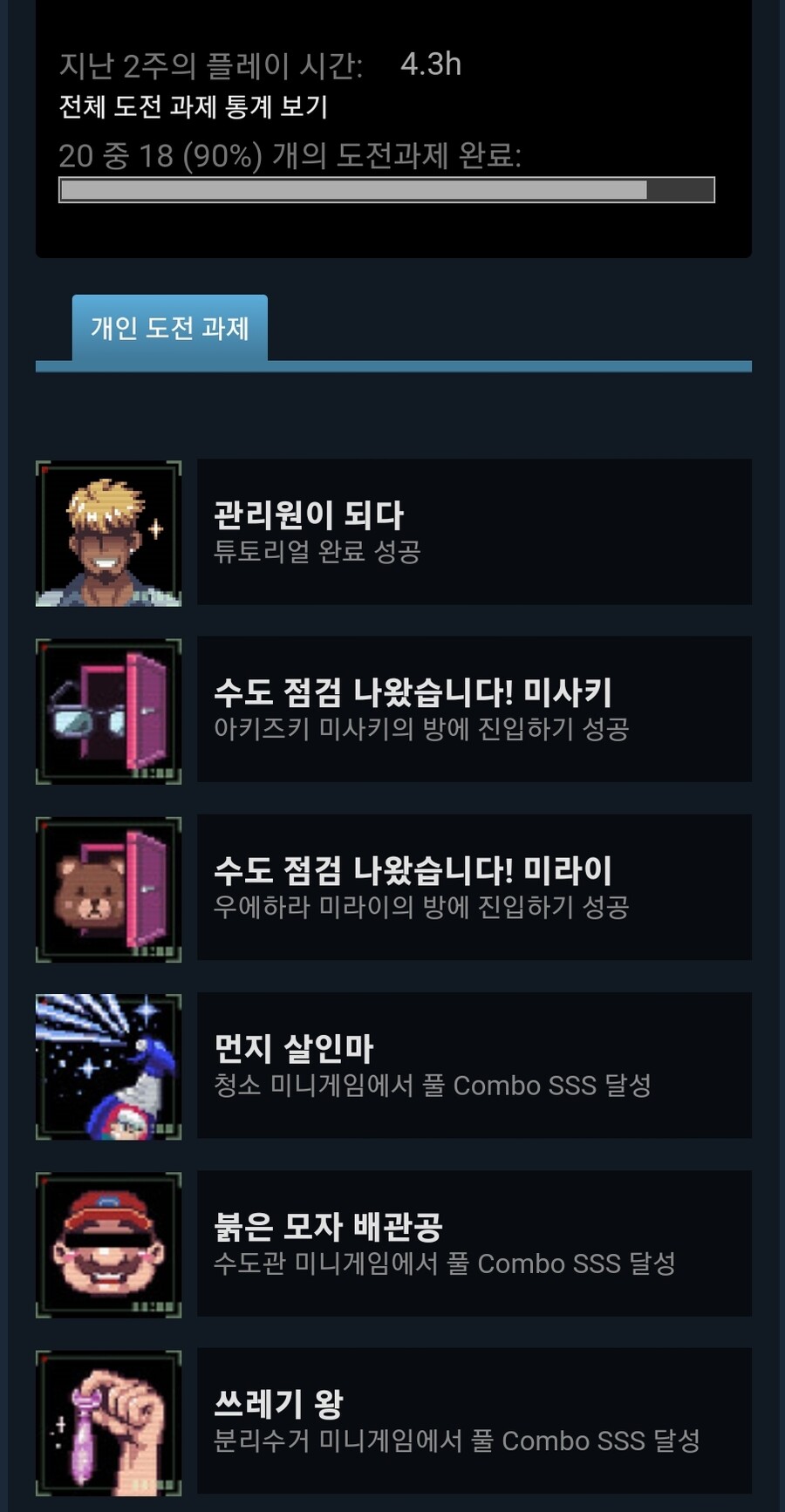Click the achievement completion progress bar

coord(386,188)
